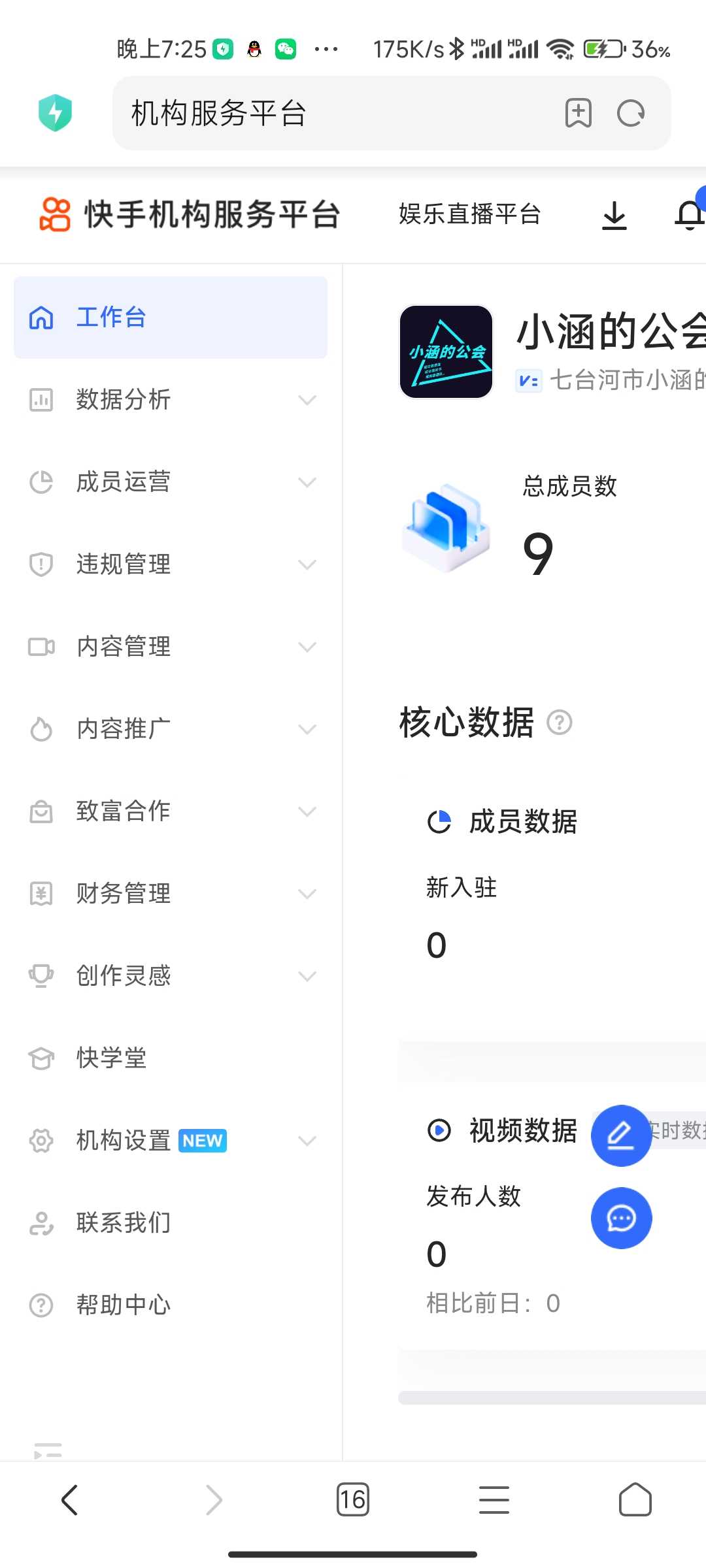Expand the 违规管理 section
The width and height of the screenshot is (706, 1568).
click(x=170, y=564)
